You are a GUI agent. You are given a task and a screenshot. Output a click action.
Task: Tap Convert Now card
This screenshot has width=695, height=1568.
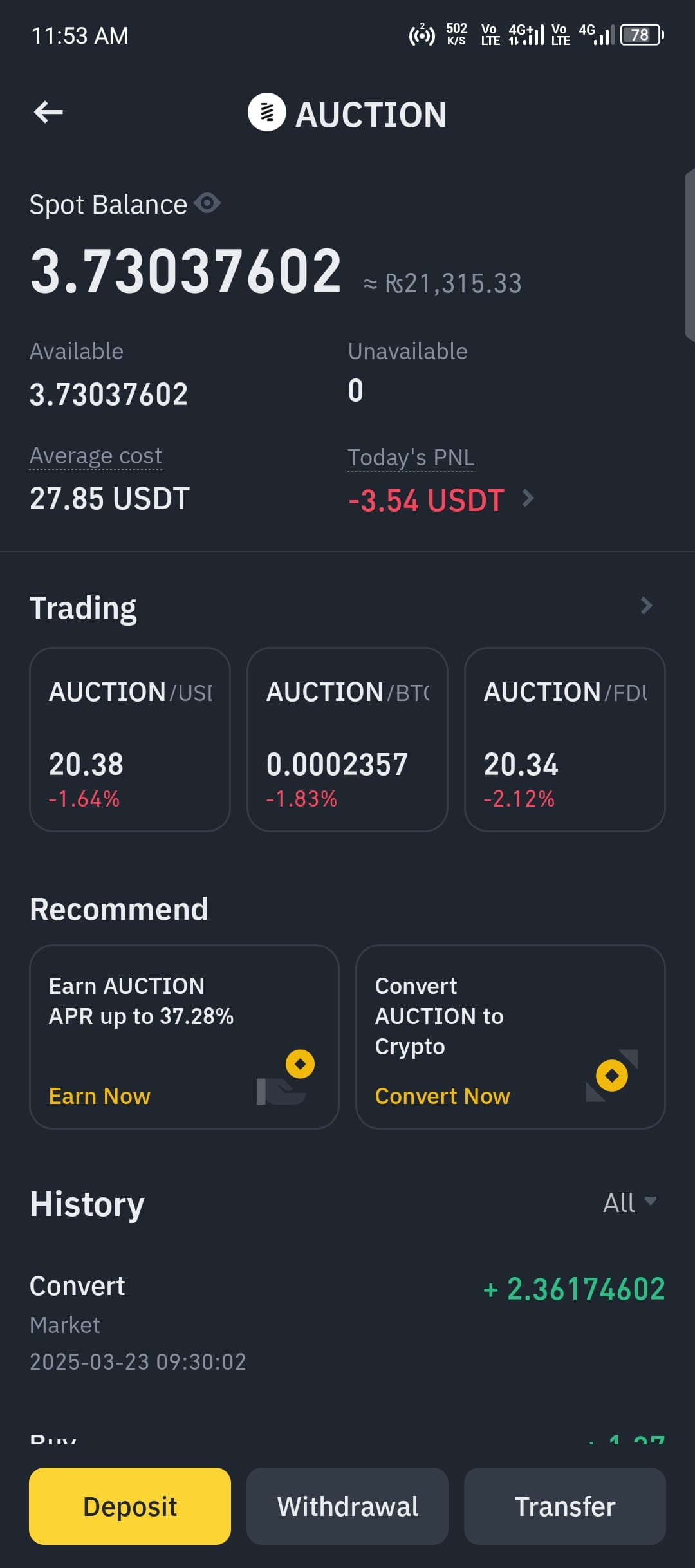(x=510, y=1037)
